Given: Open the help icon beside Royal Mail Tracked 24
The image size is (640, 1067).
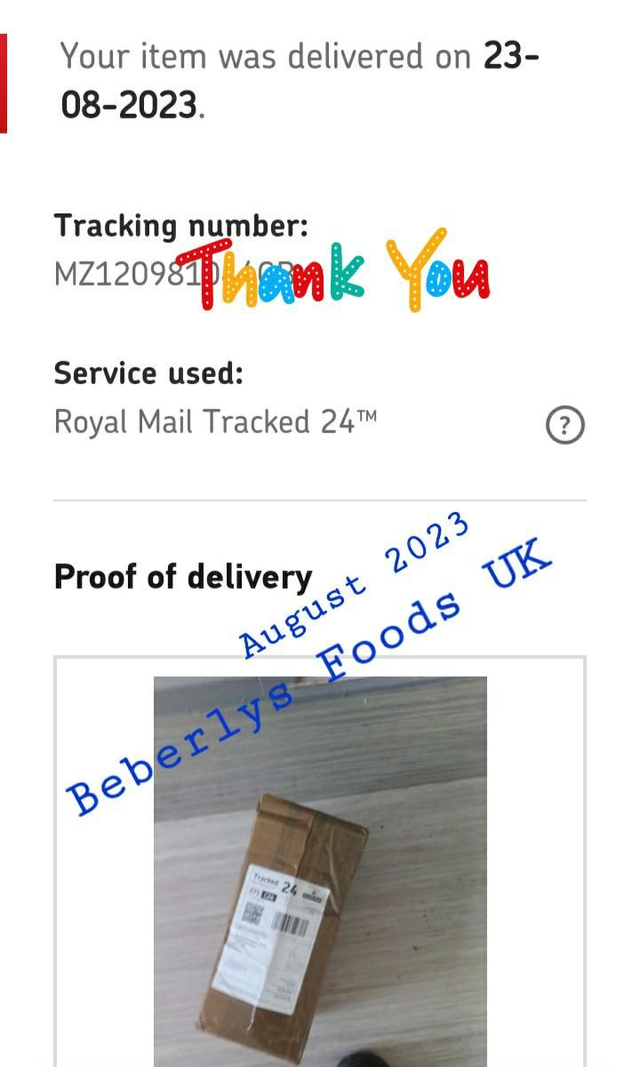Looking at the screenshot, I should tap(565, 426).
